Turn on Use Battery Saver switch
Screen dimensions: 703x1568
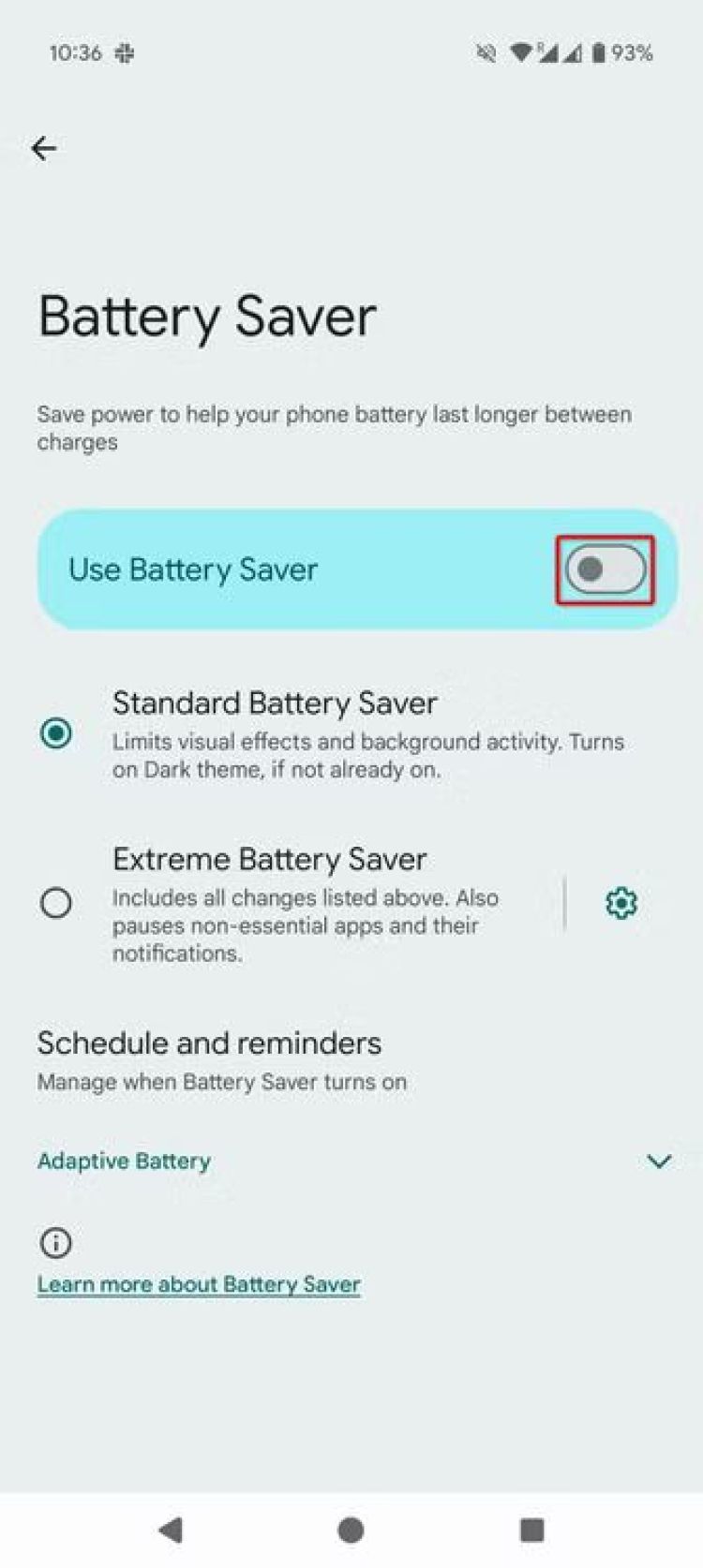tap(606, 570)
